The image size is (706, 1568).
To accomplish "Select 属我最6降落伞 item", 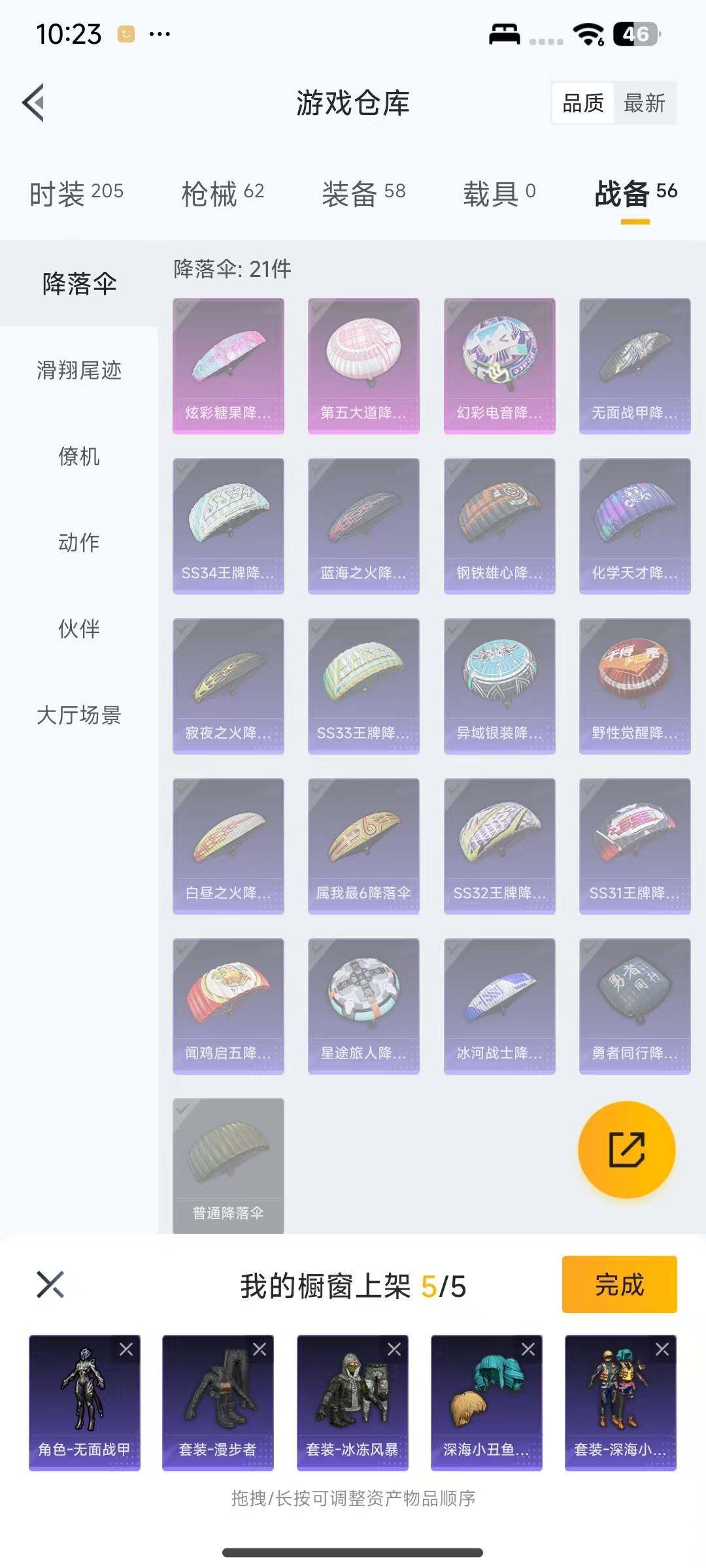I will 363,845.
